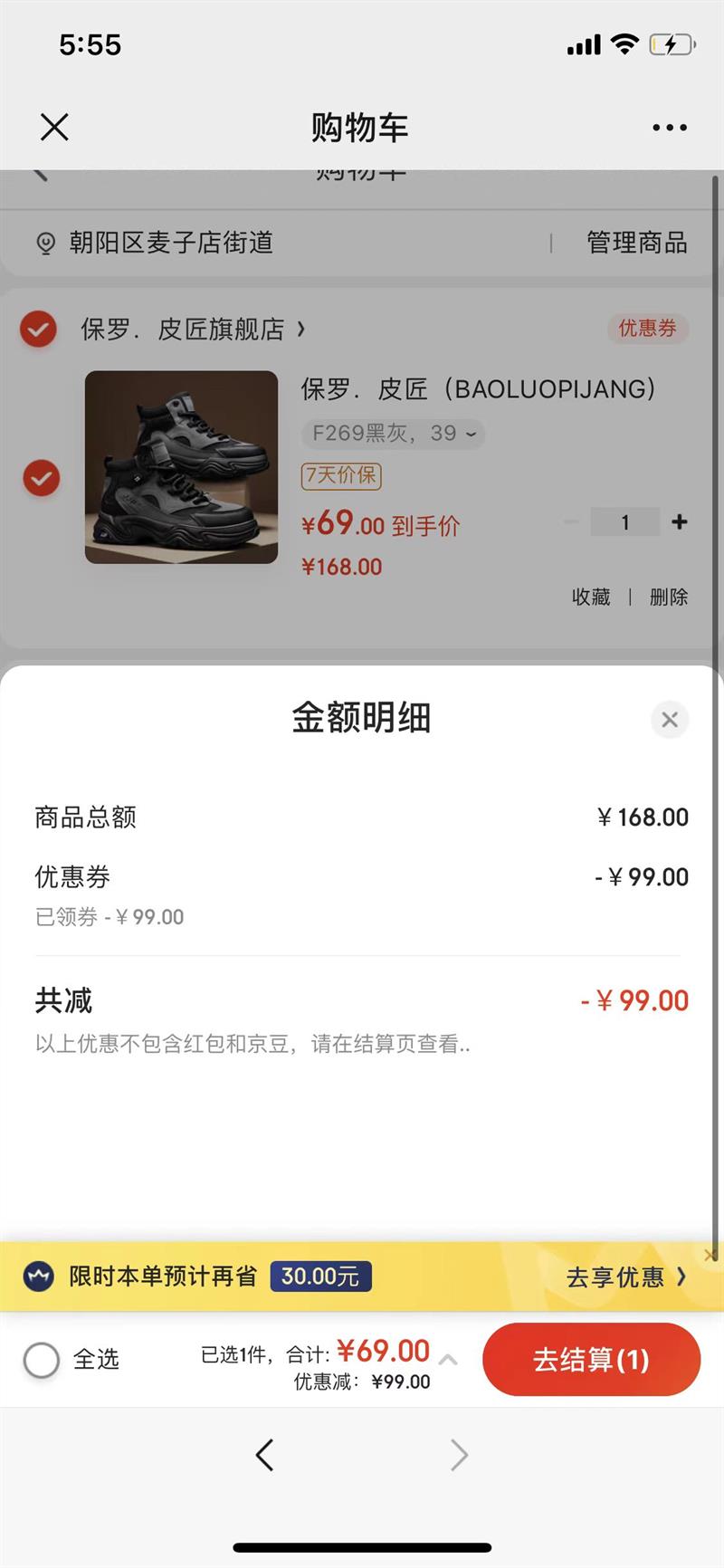Change delivery address 朝阳区麦子店街道
This screenshot has width=724, height=1568.
170,243
